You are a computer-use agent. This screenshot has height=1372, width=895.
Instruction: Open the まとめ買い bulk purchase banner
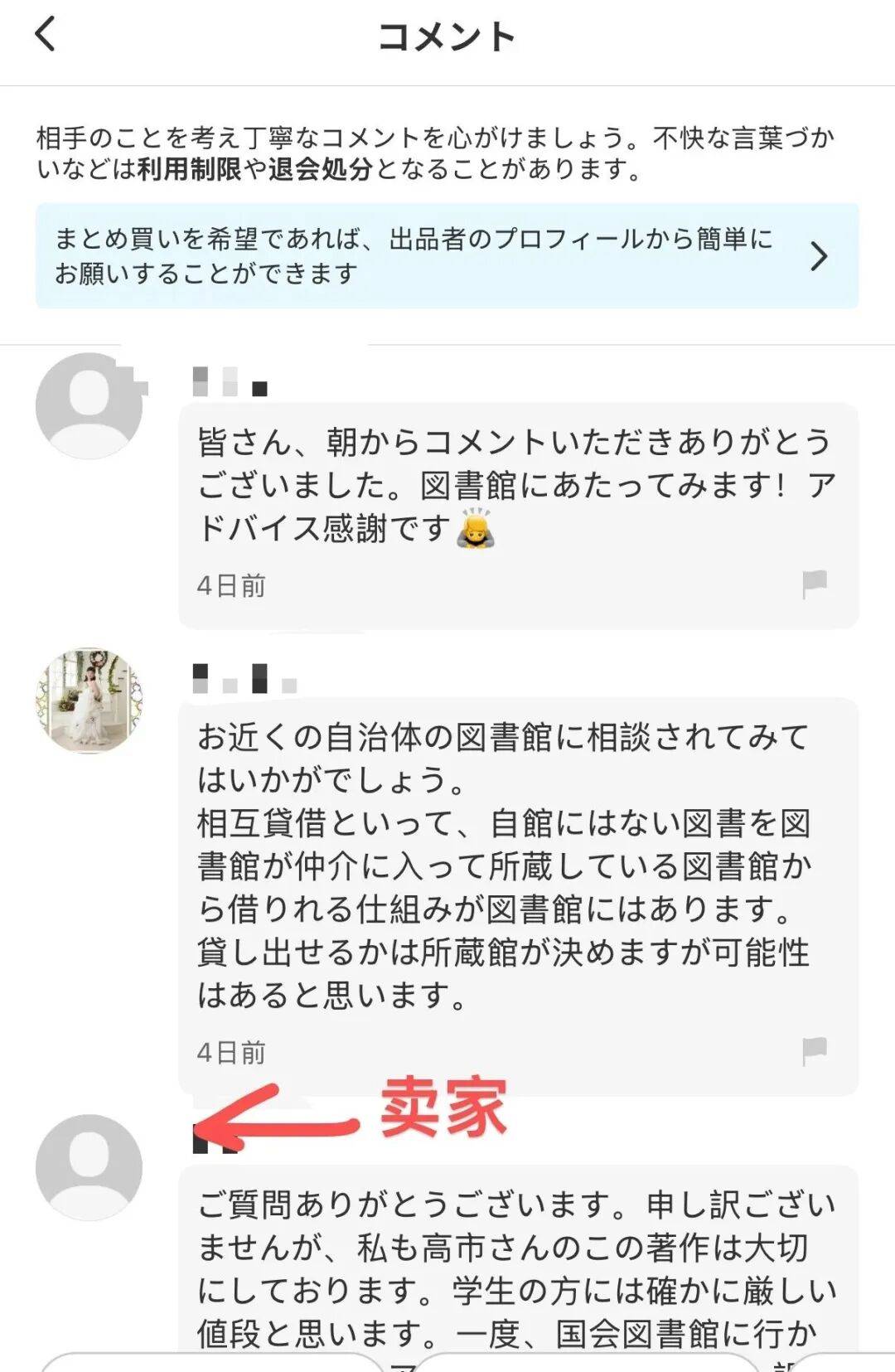coord(447,256)
